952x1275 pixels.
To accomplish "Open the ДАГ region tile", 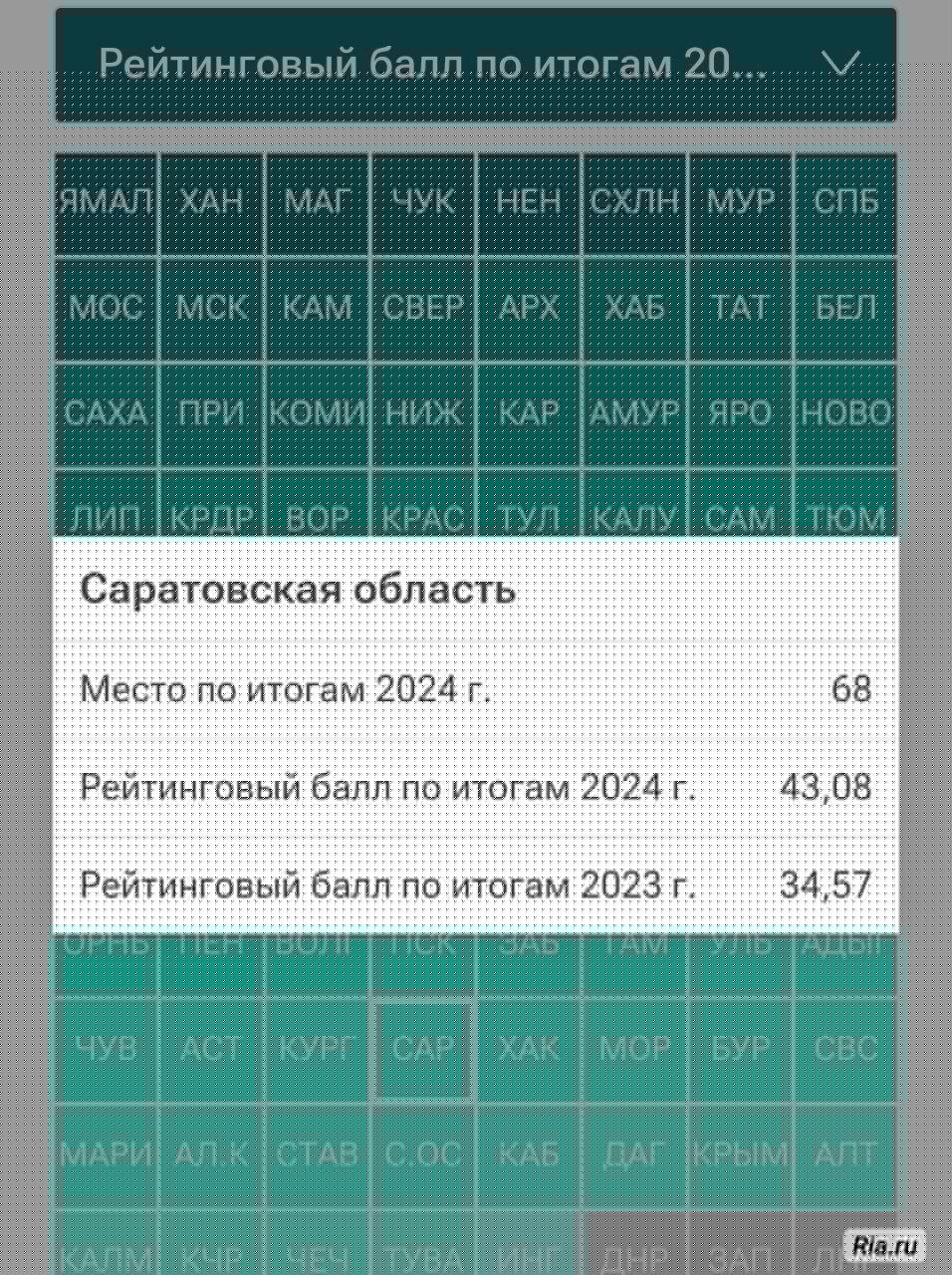I will point(634,1154).
